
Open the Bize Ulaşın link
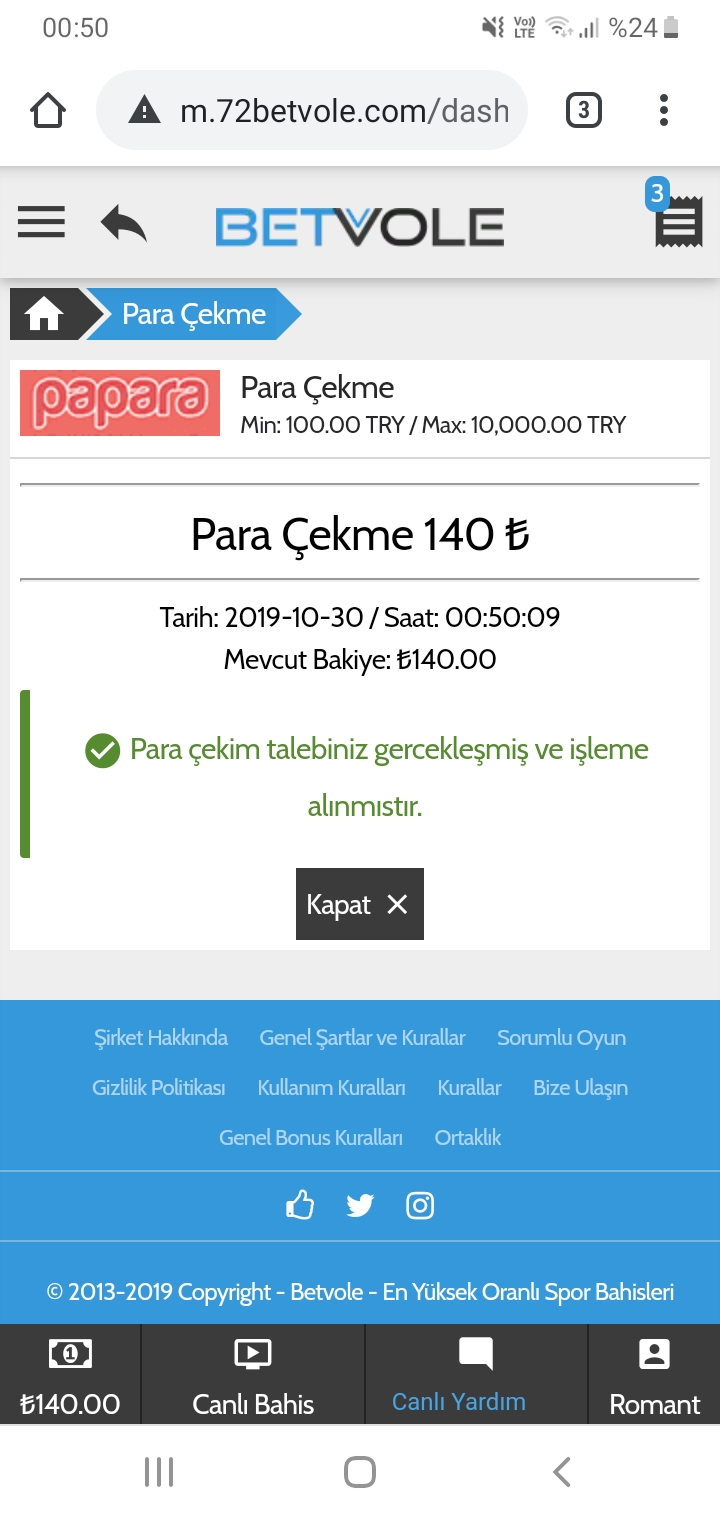tap(580, 1088)
